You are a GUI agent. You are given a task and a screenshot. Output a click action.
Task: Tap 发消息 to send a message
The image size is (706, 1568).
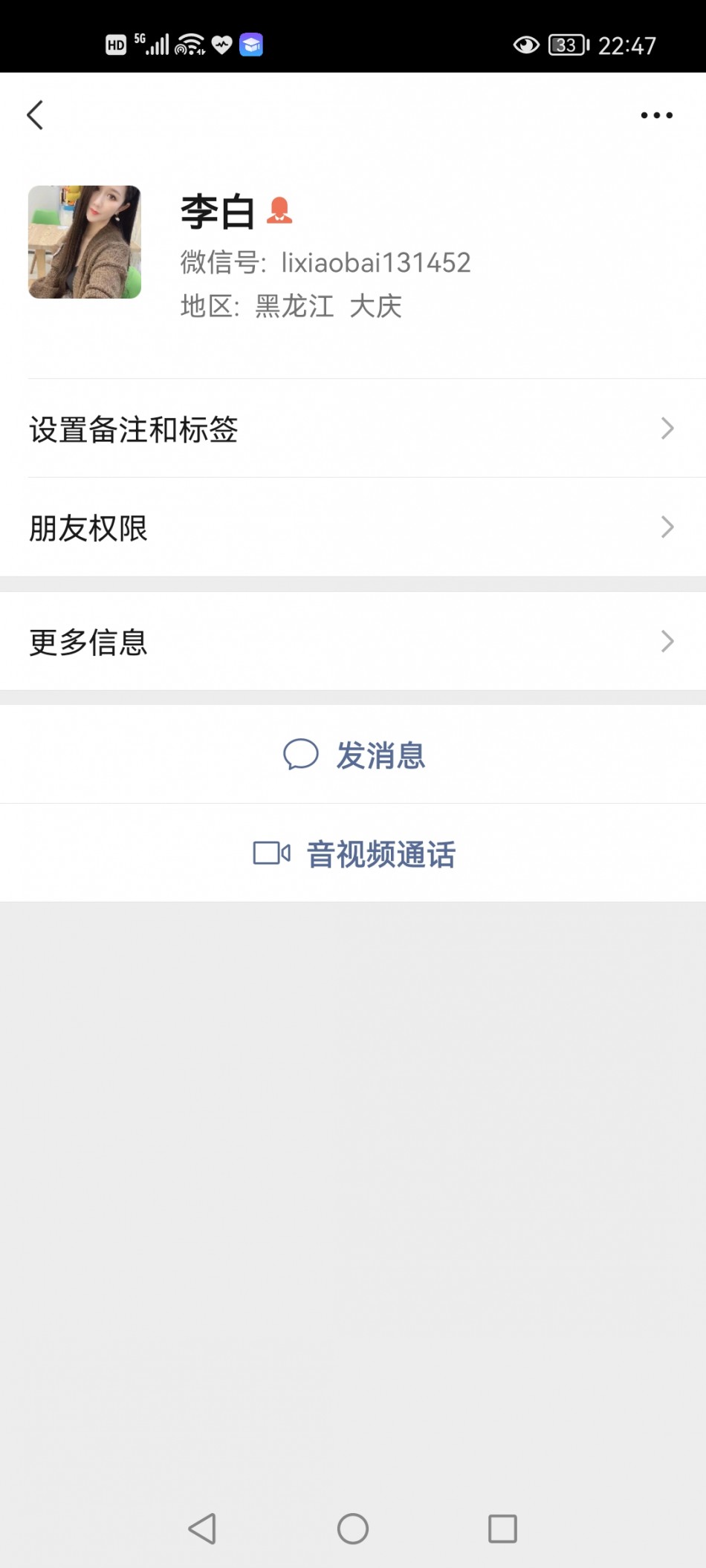click(x=354, y=755)
